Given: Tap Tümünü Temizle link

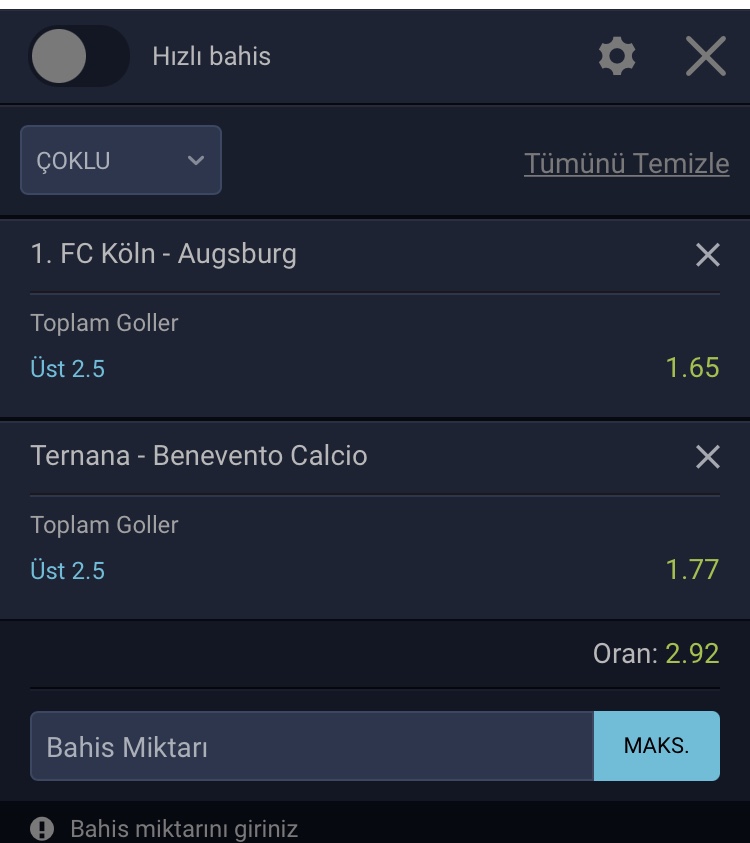Looking at the screenshot, I should [626, 163].
